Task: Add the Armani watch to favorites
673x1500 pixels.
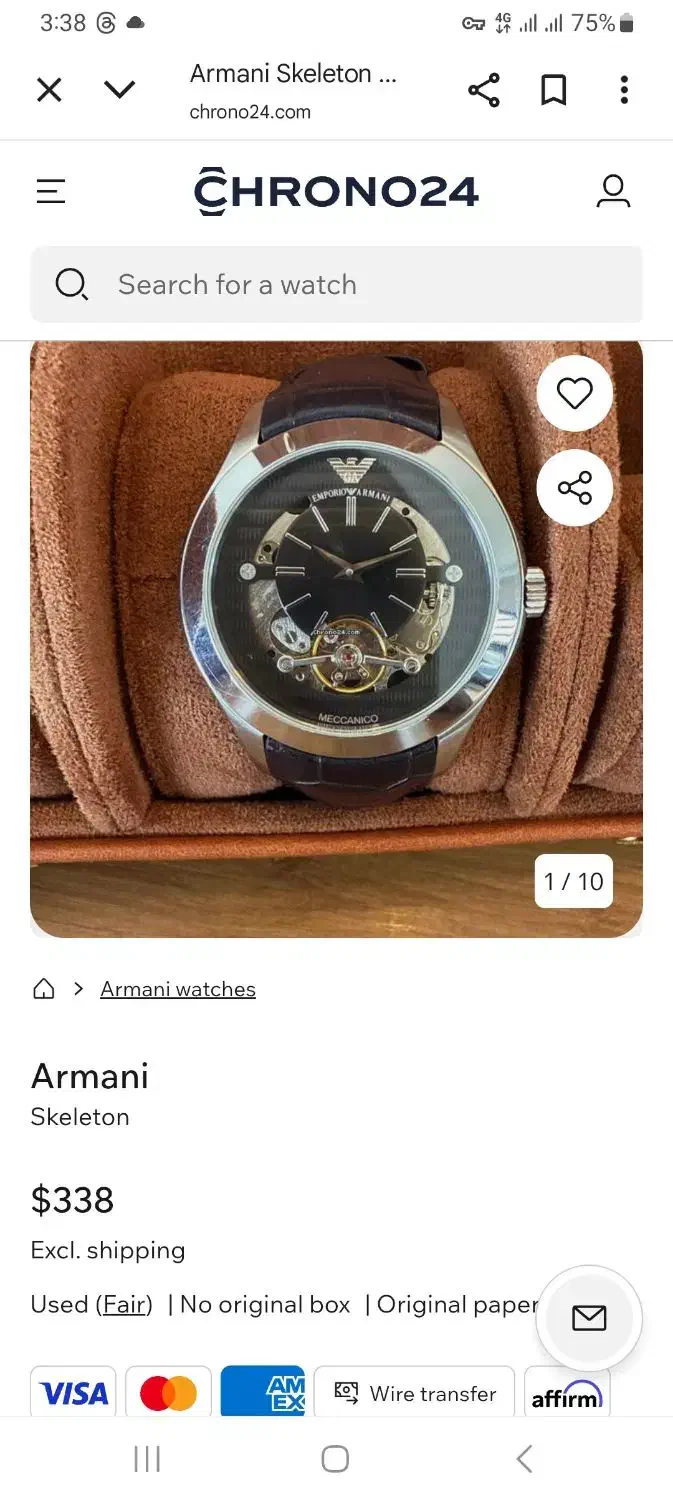Action: [x=575, y=394]
